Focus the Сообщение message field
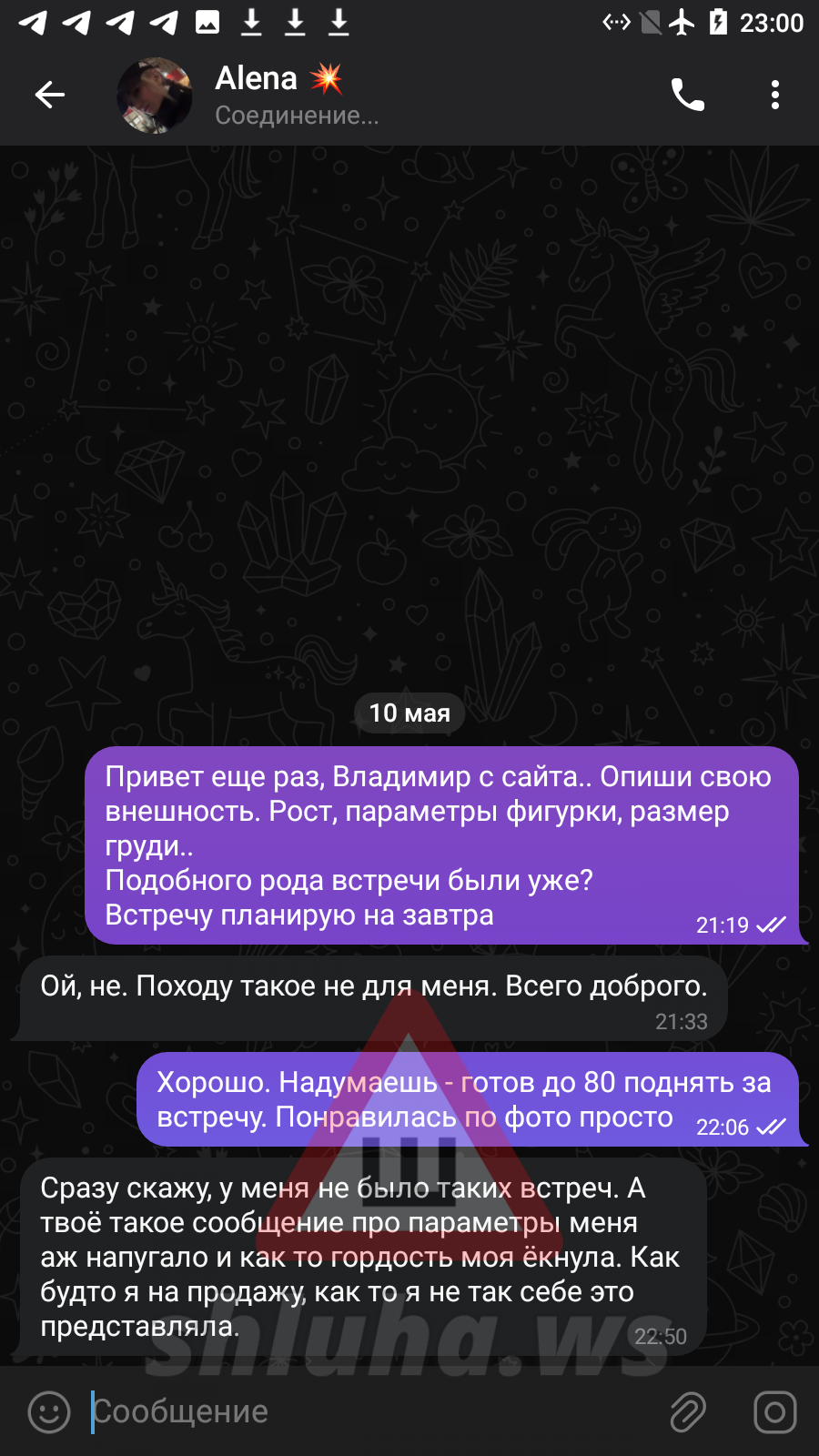Viewport: 819px width, 1456px height. pos(364,1412)
